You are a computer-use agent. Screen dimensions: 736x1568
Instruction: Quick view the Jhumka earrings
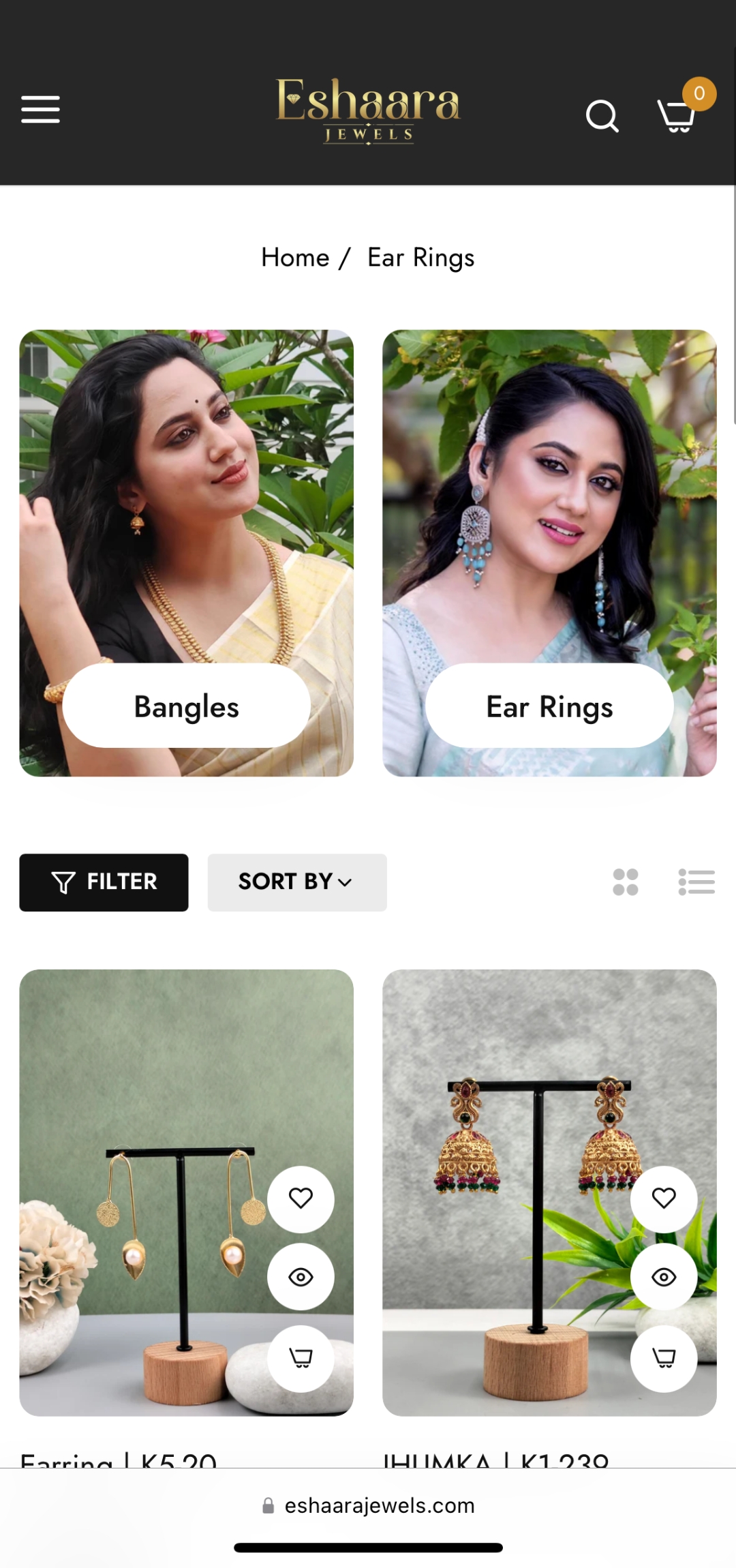(664, 1277)
